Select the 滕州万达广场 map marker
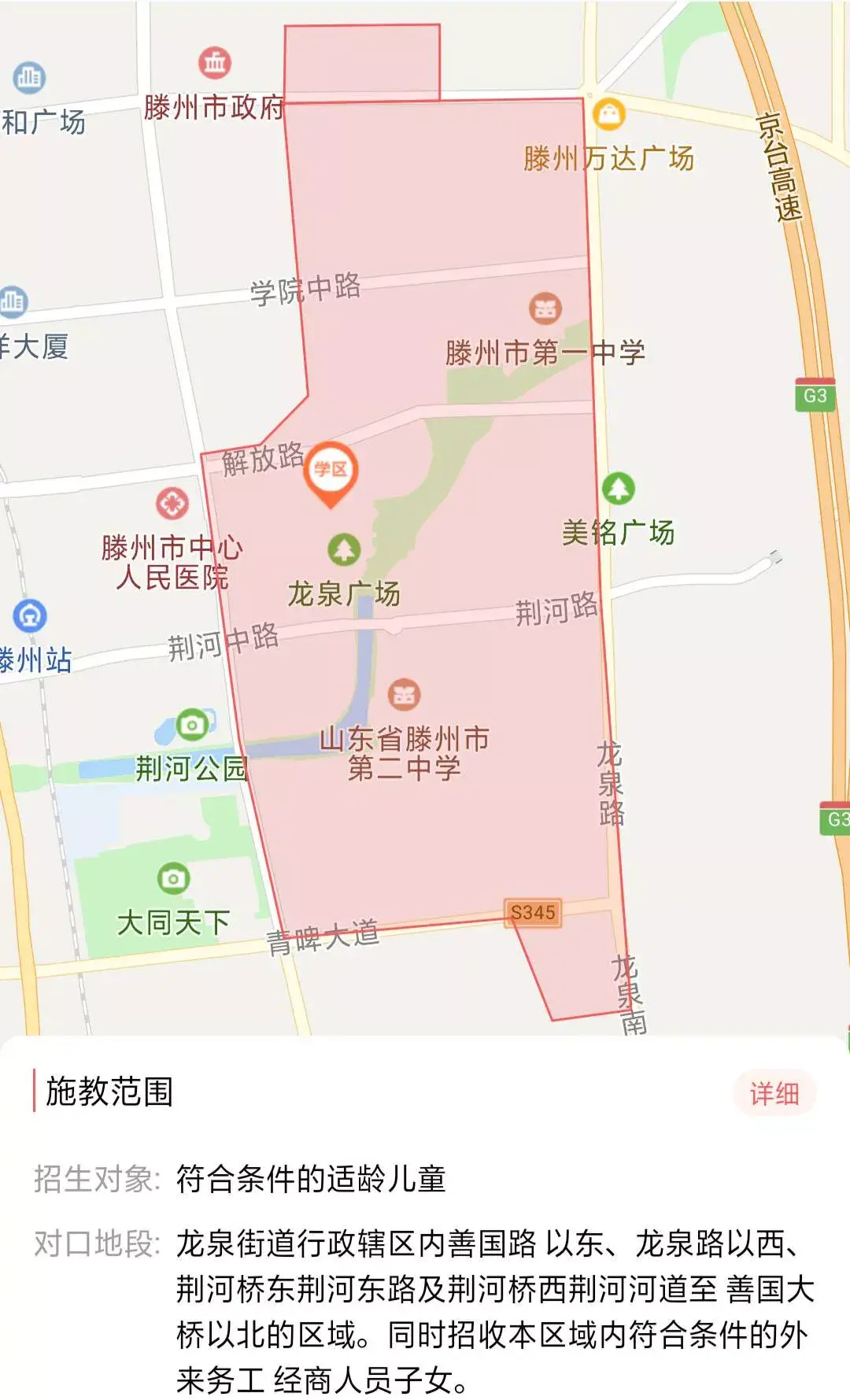This screenshot has width=850, height=1400. coord(608,115)
